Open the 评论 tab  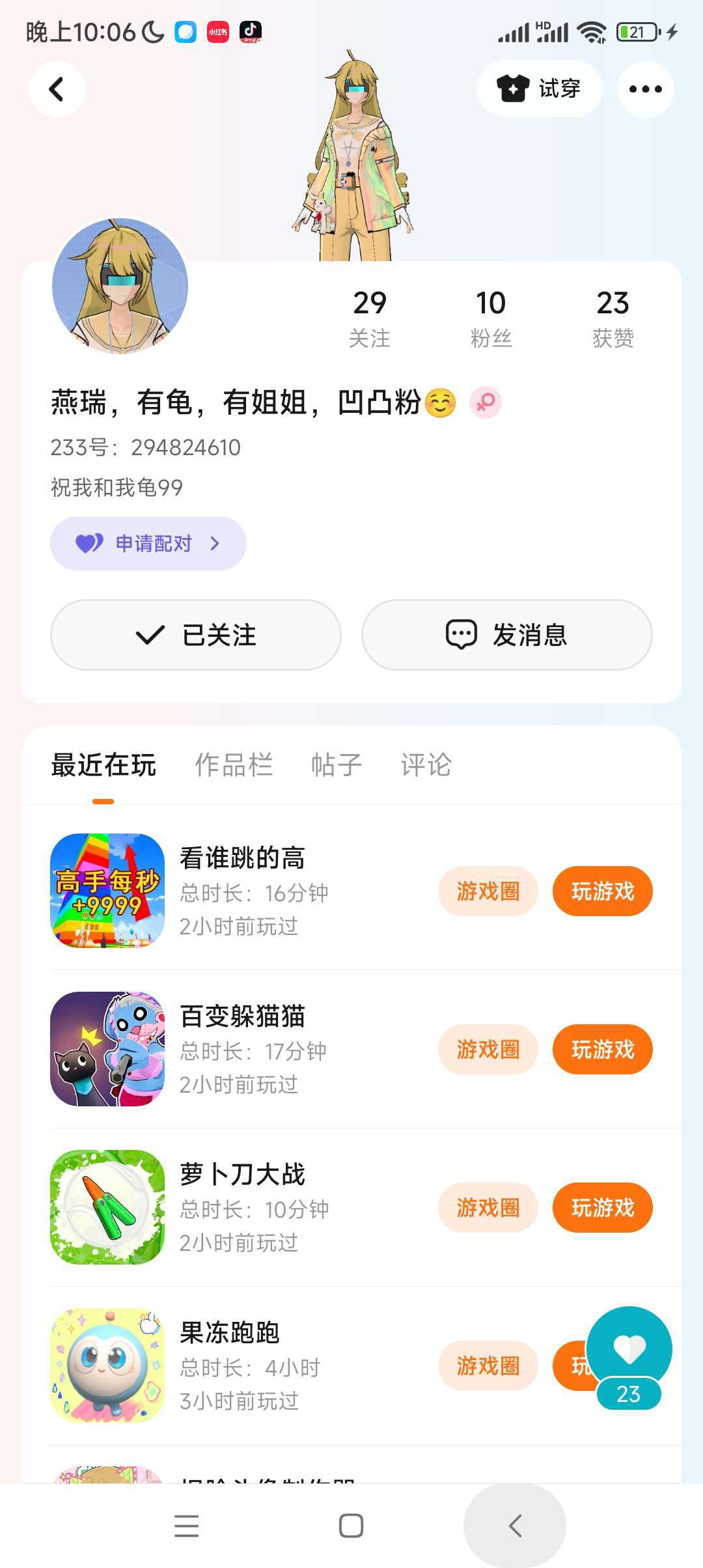426,764
